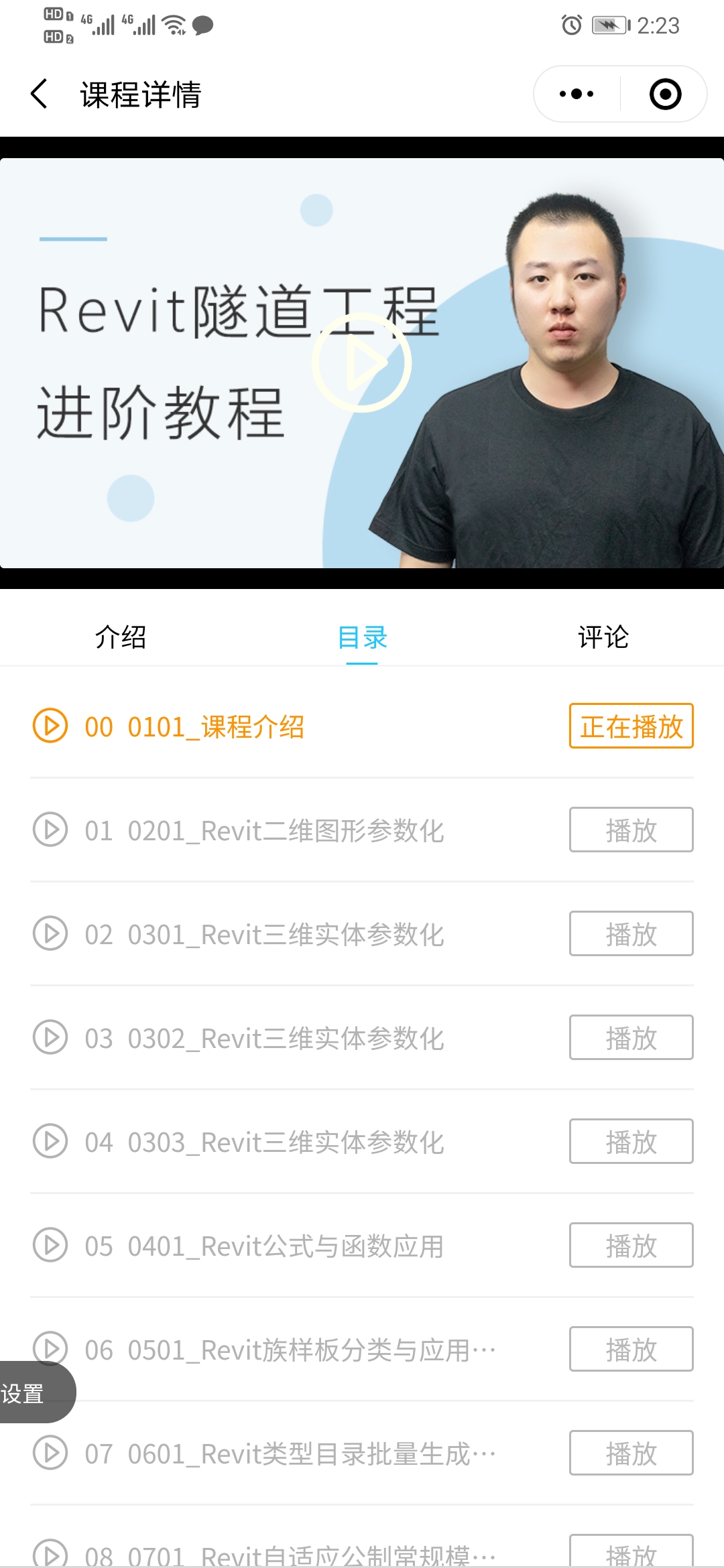Open the 评论 tab
724x1568 pixels.
603,637
